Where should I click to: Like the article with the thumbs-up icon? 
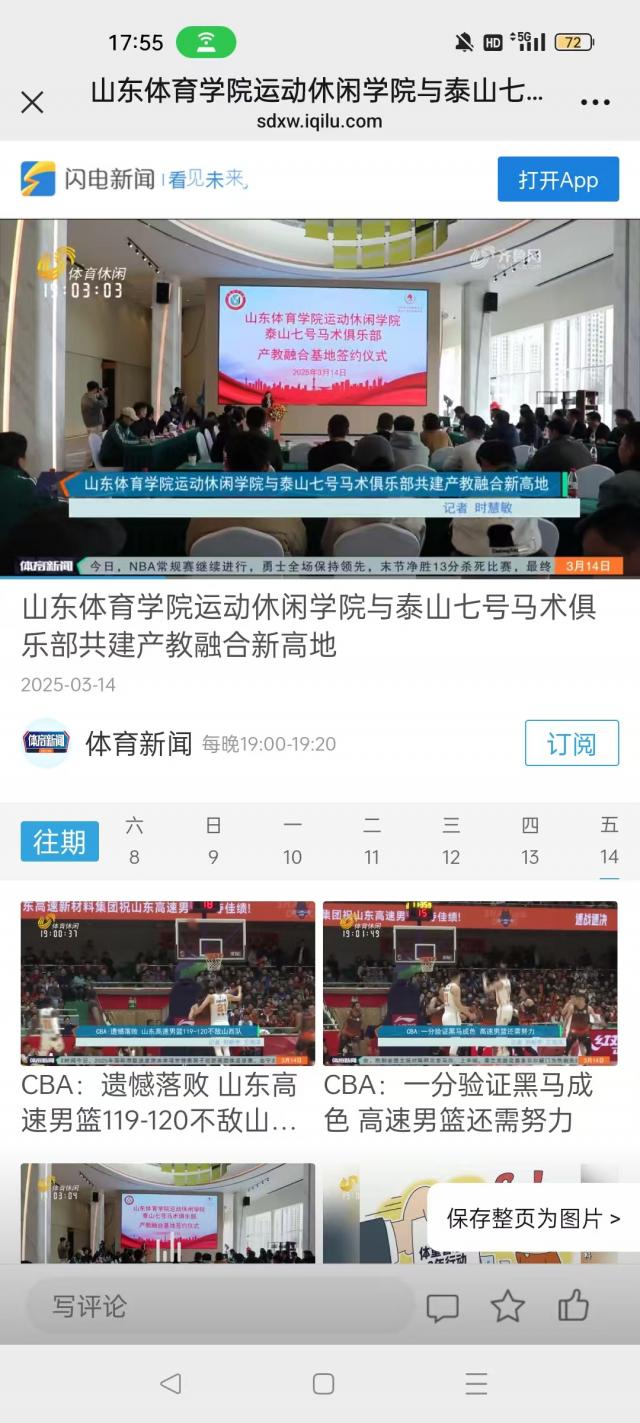tap(573, 1305)
